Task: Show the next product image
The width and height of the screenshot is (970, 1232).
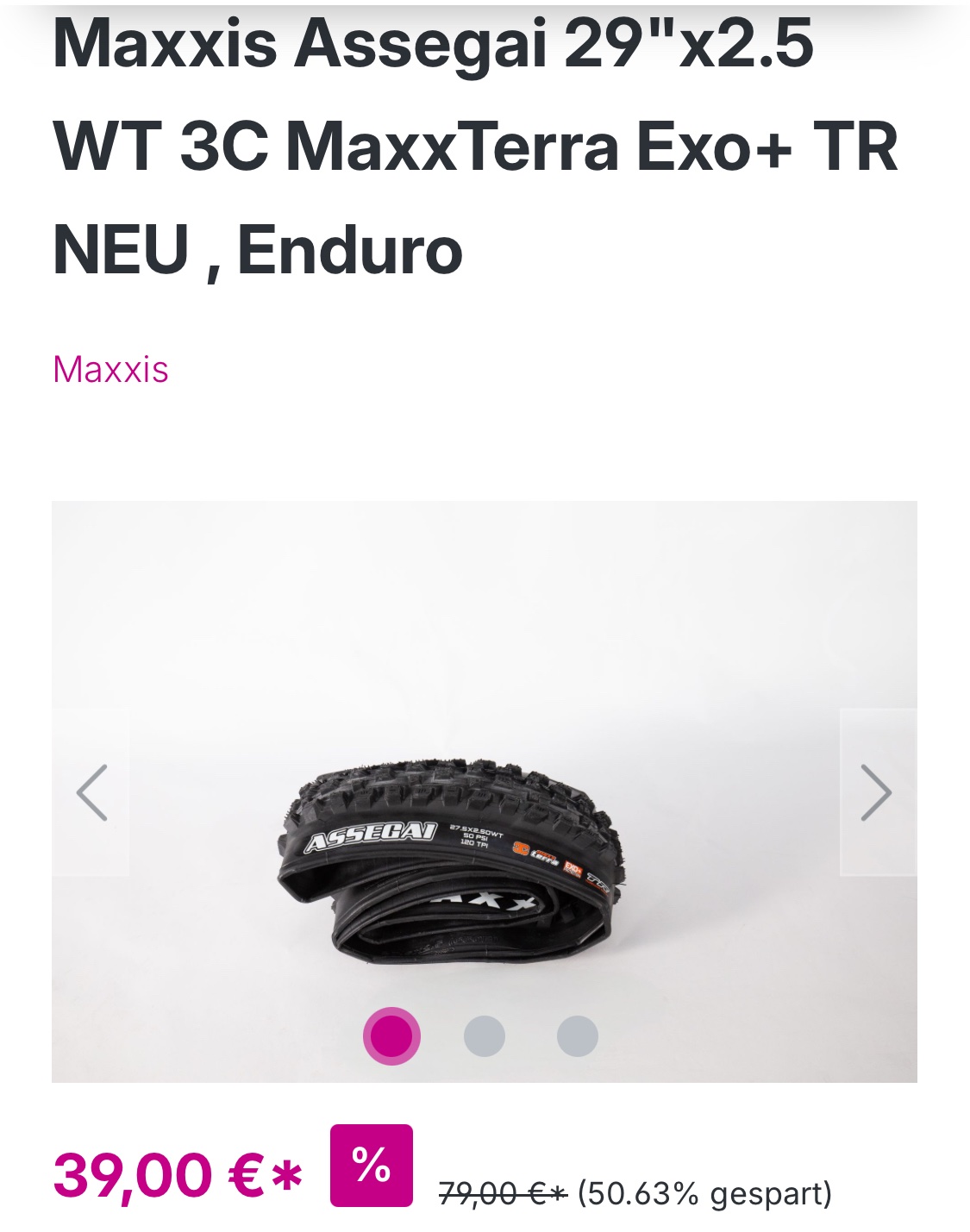Action: (x=877, y=792)
